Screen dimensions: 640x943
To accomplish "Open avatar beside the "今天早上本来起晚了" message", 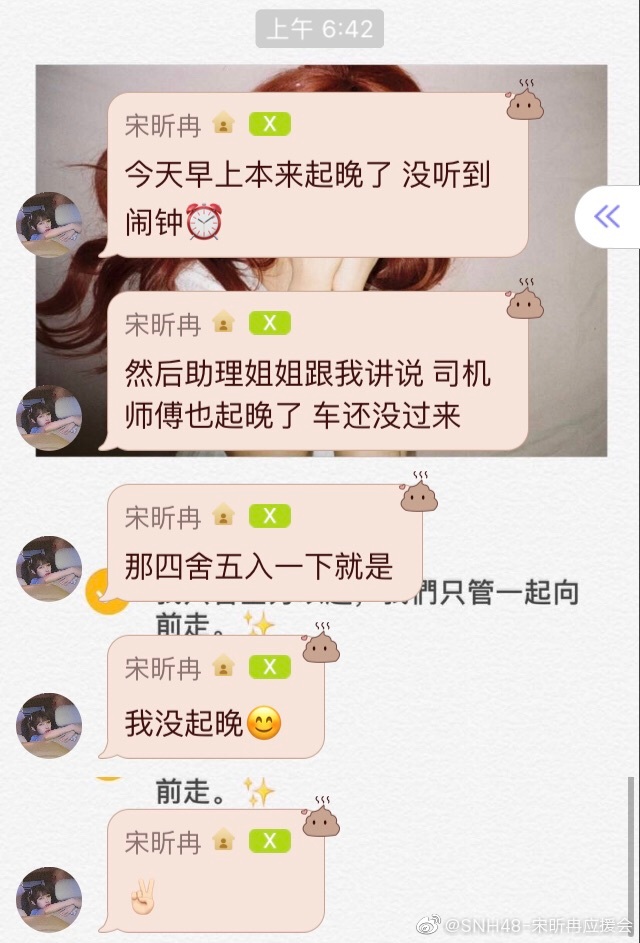I will (49, 225).
